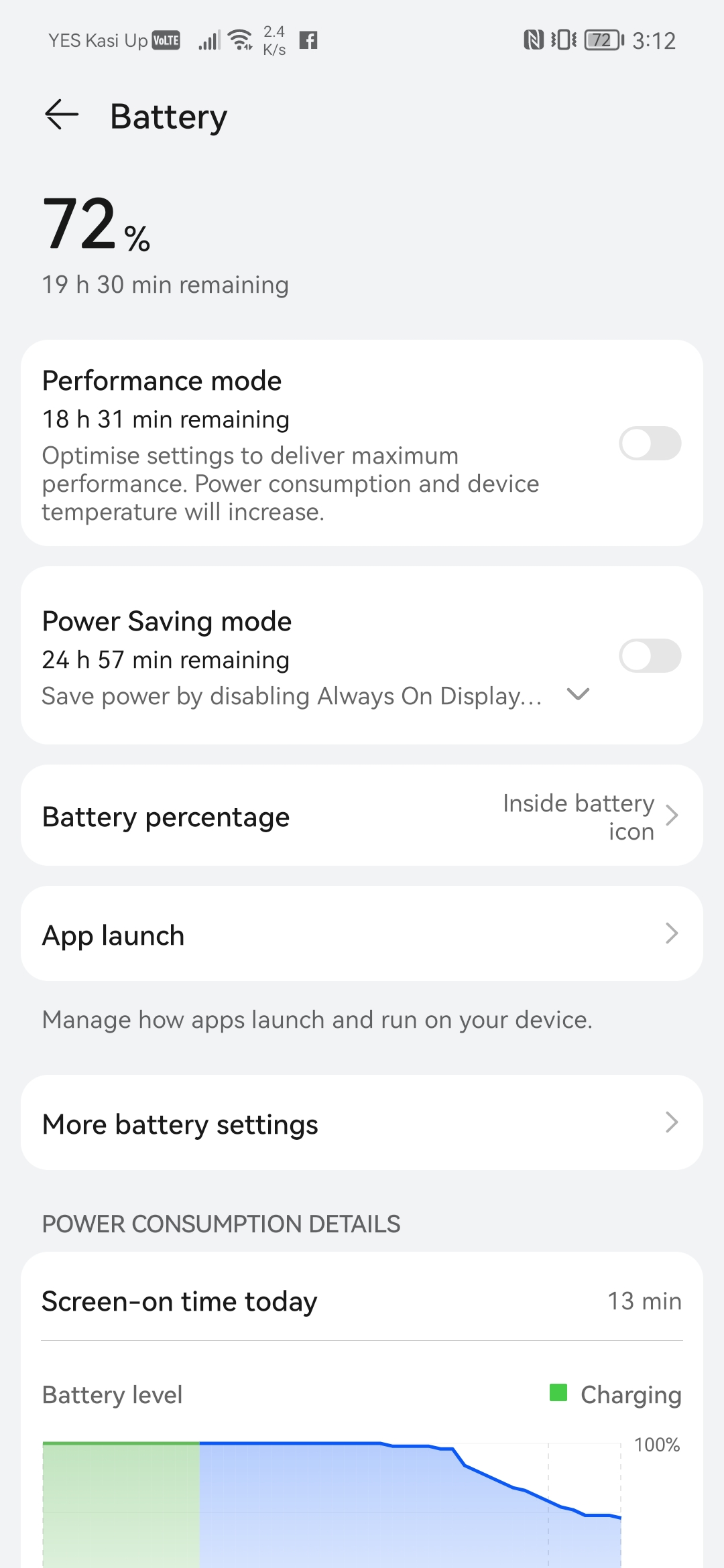Turn on Power Saving mode
Image resolution: width=724 pixels, height=1568 pixels.
(649, 655)
